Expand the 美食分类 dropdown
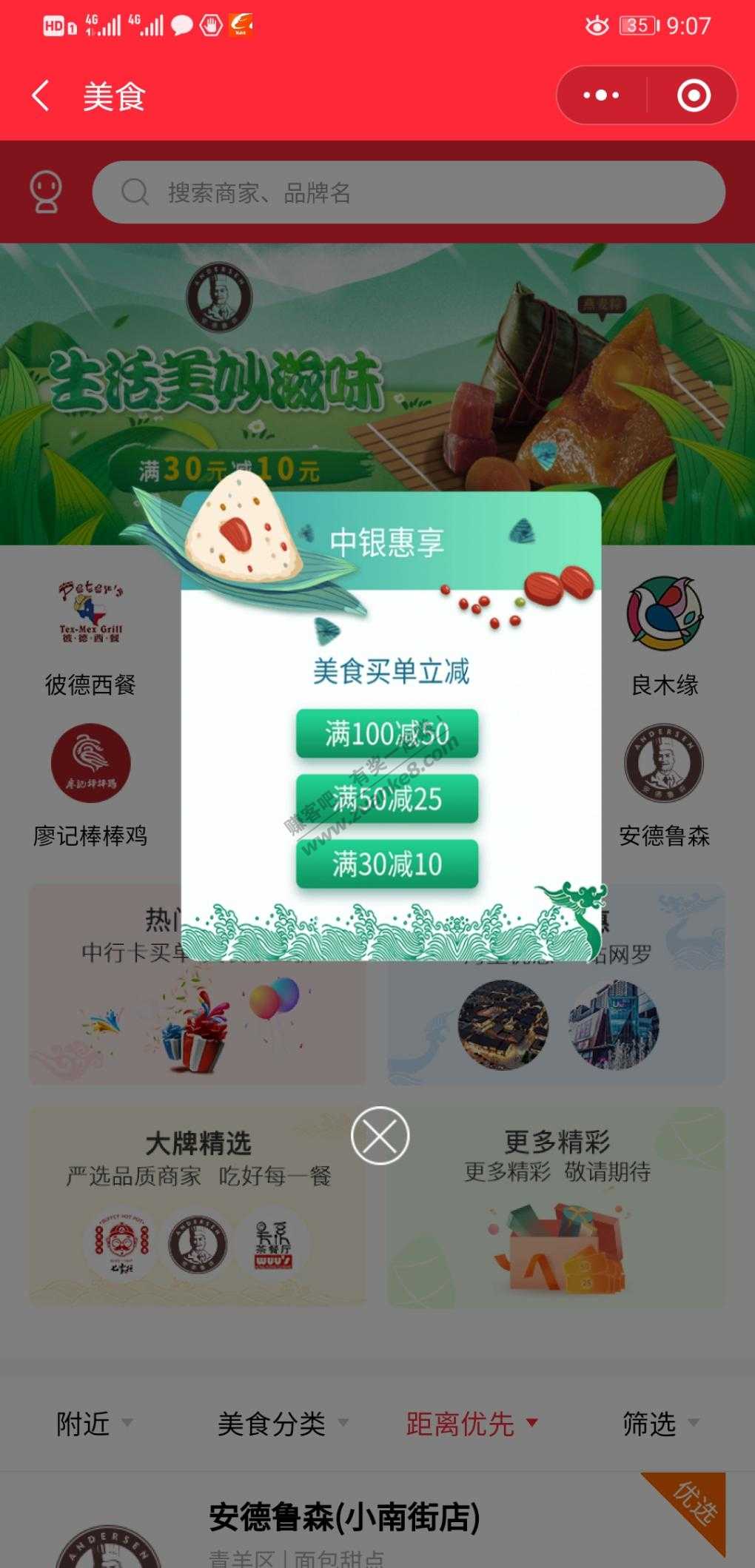The image size is (755, 1568). (282, 1423)
